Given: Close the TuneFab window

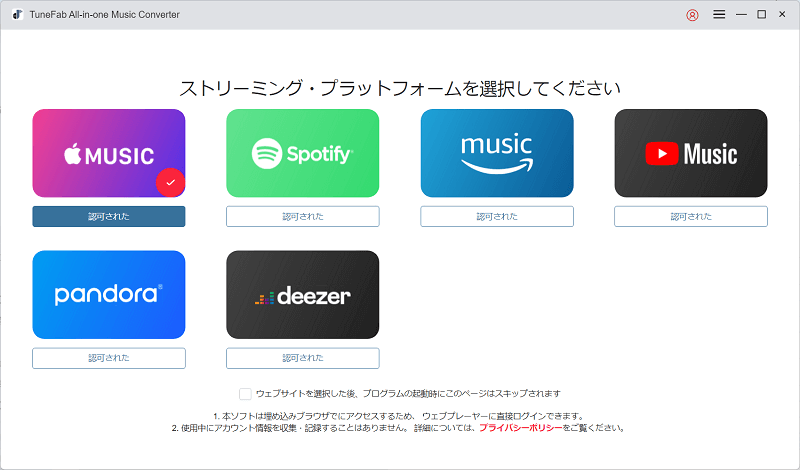Looking at the screenshot, I should coord(783,15).
